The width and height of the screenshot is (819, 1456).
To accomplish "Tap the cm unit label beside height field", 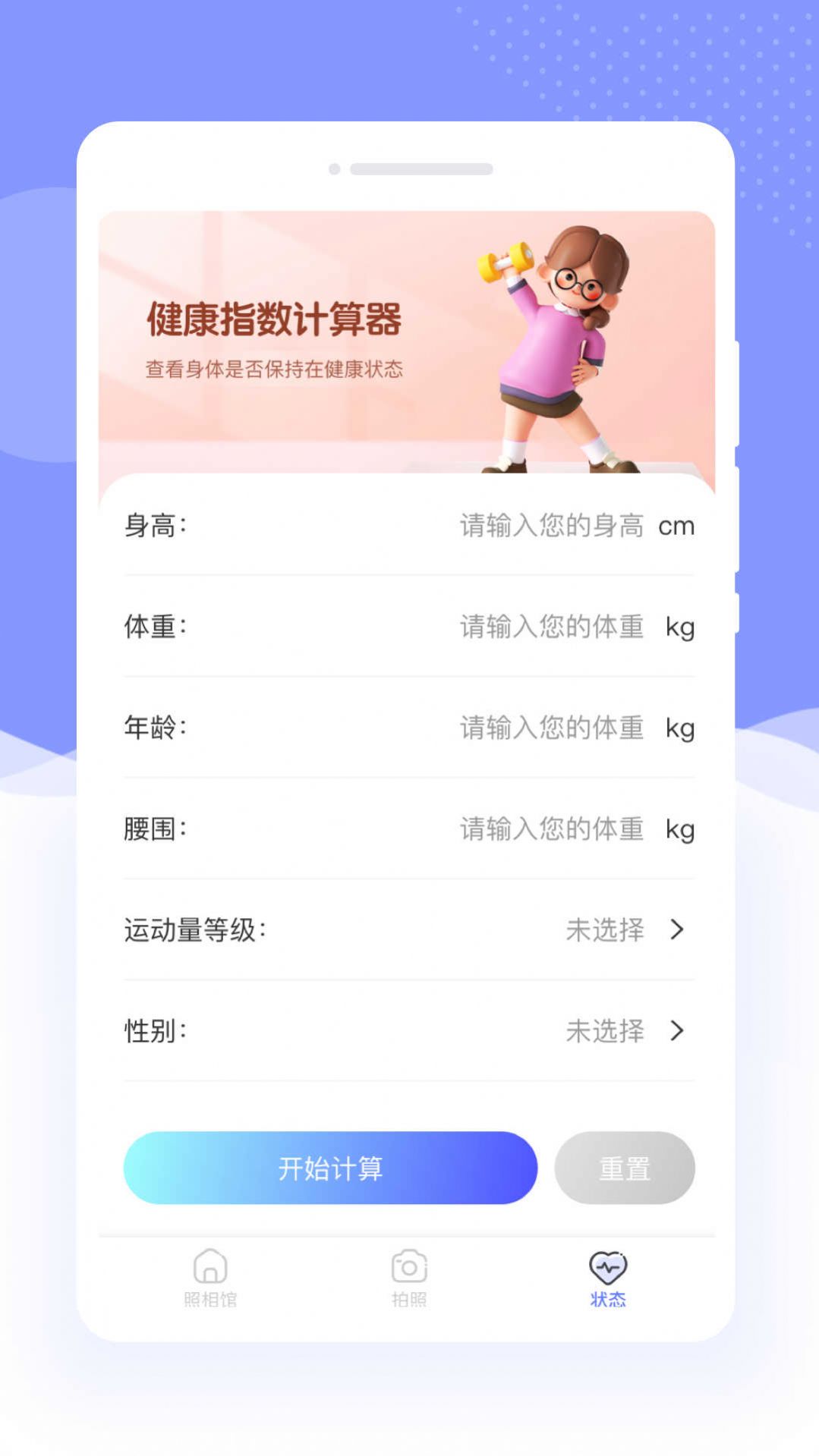I will point(678,526).
